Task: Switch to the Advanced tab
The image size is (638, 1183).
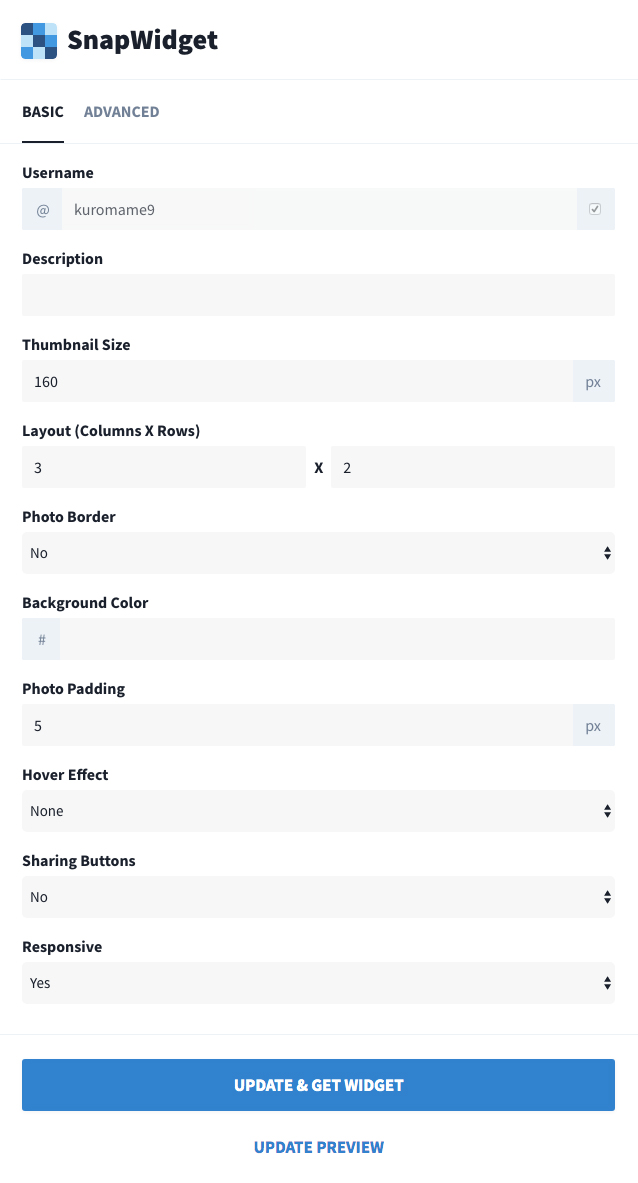Action: (121, 112)
